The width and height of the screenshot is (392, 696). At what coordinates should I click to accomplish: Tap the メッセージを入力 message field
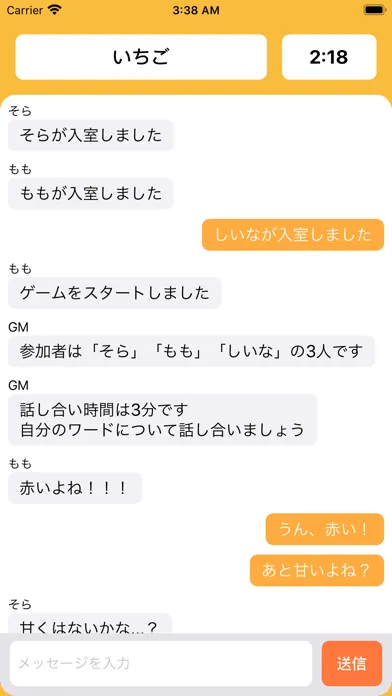pyautogui.click(x=161, y=663)
